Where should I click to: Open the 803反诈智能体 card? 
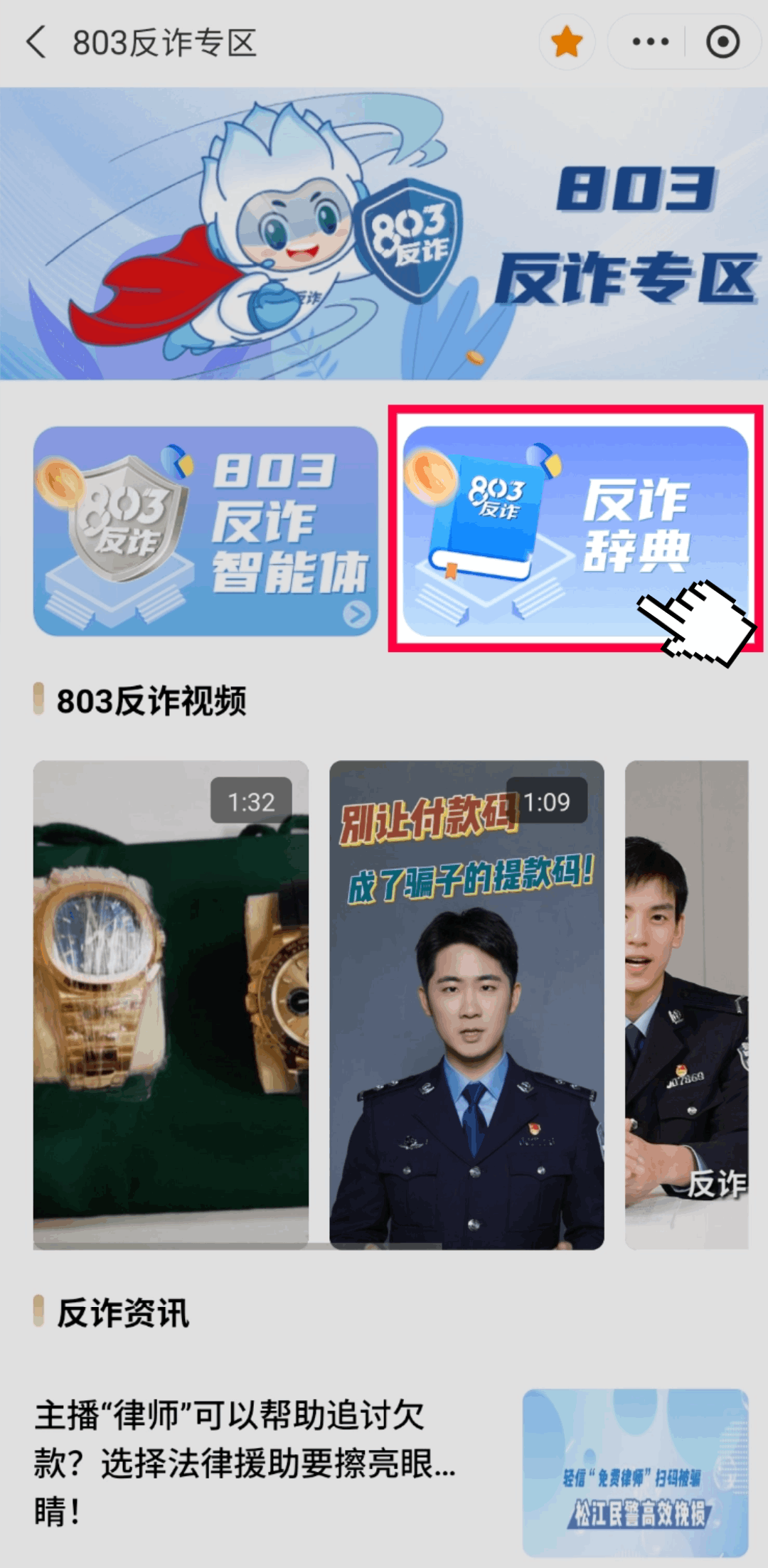205,530
